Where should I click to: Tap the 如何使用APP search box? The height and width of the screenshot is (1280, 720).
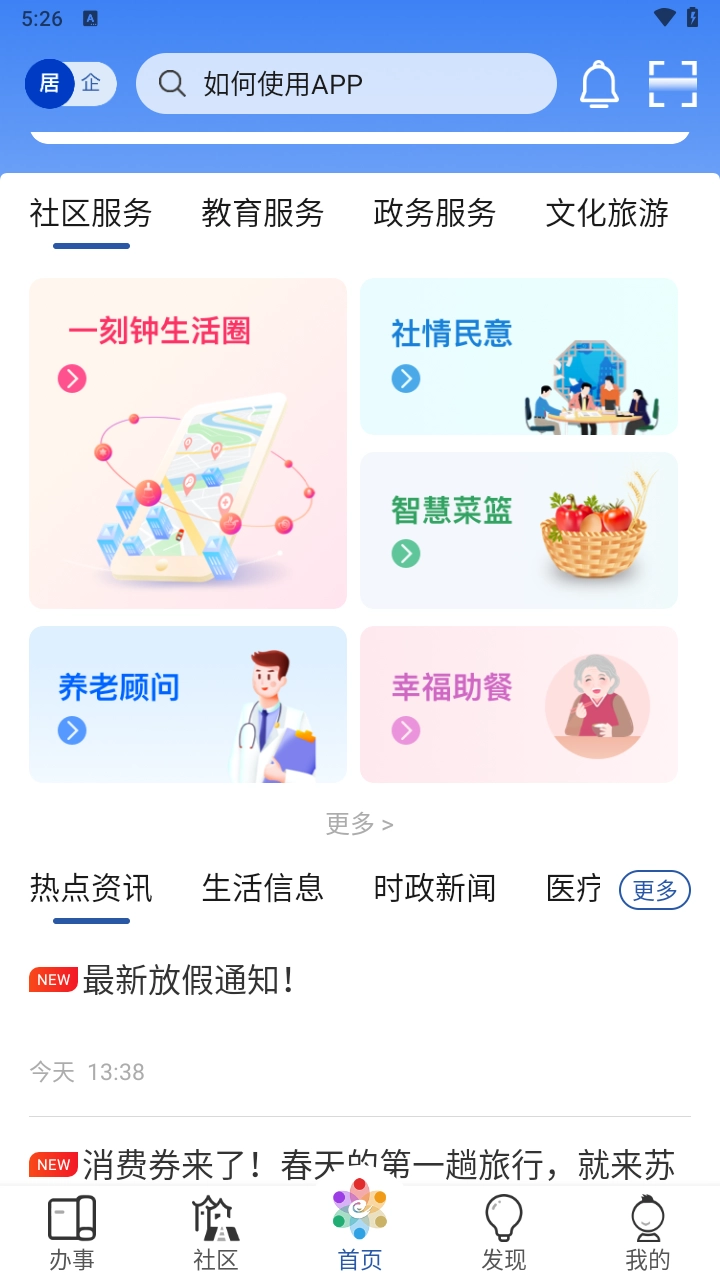click(x=346, y=84)
